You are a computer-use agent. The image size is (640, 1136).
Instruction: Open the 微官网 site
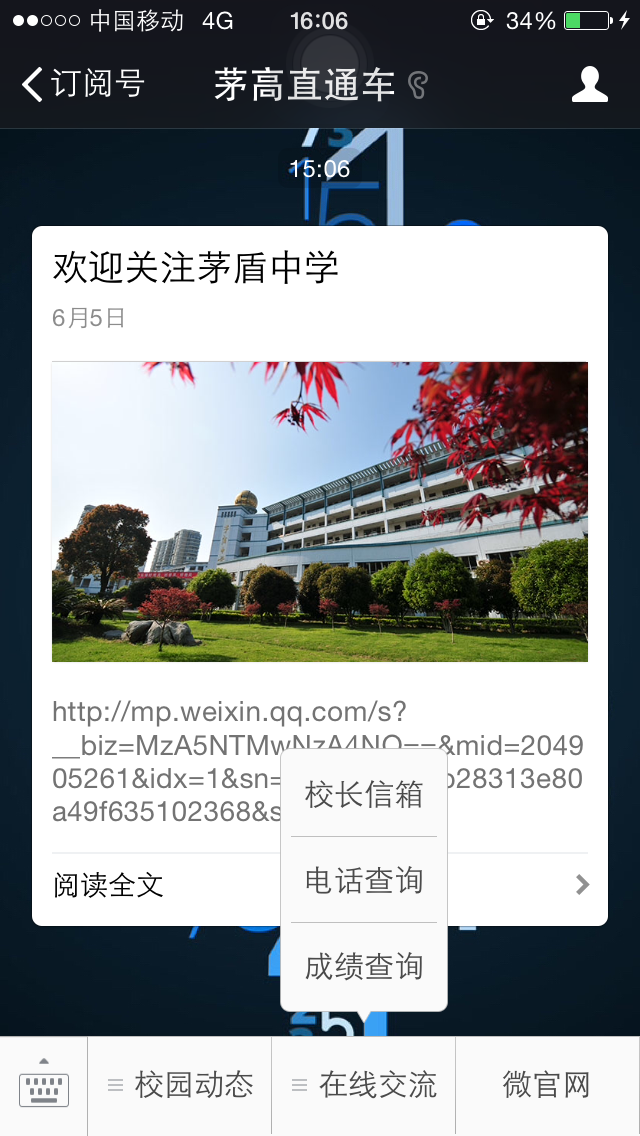tap(547, 1085)
